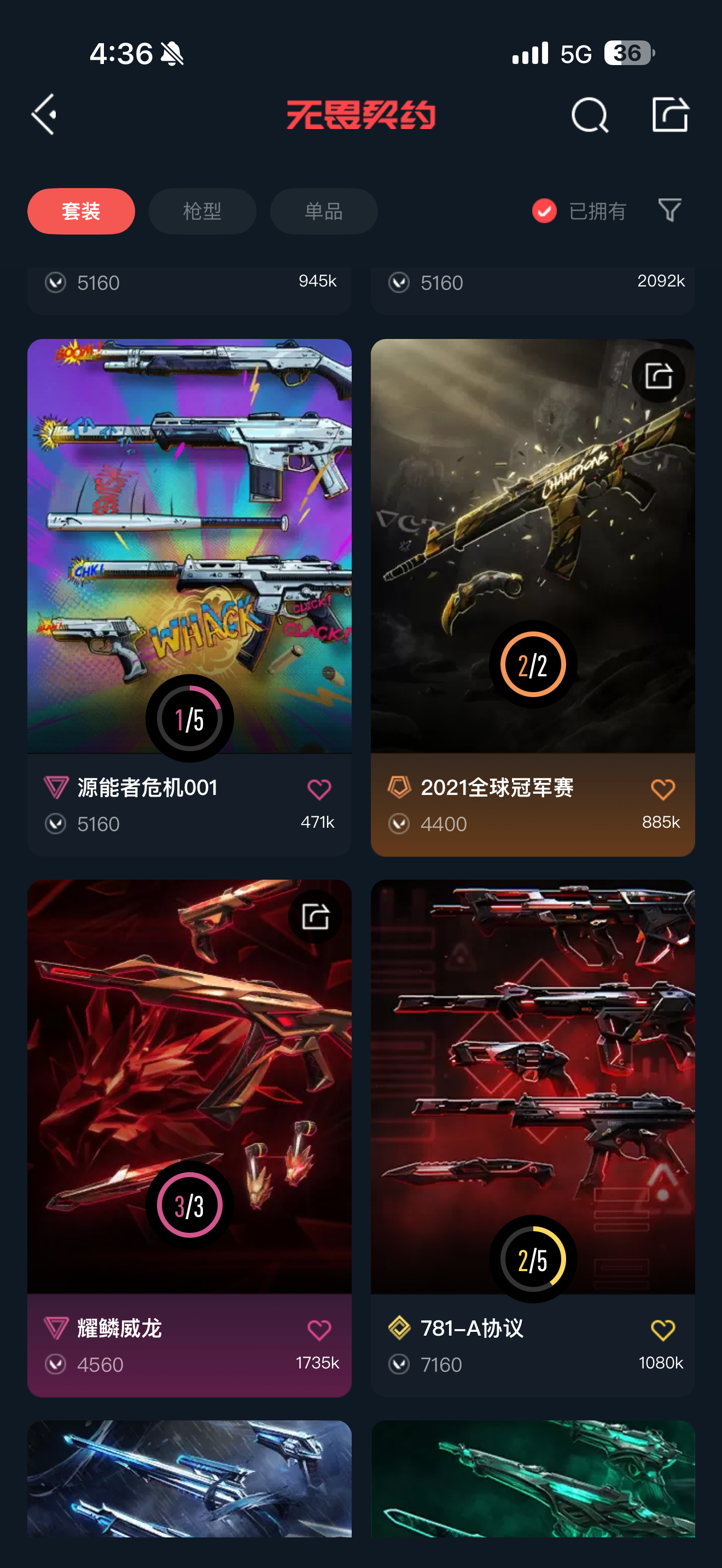
Task: Switch to the 枪型 tab
Action: coord(202,211)
